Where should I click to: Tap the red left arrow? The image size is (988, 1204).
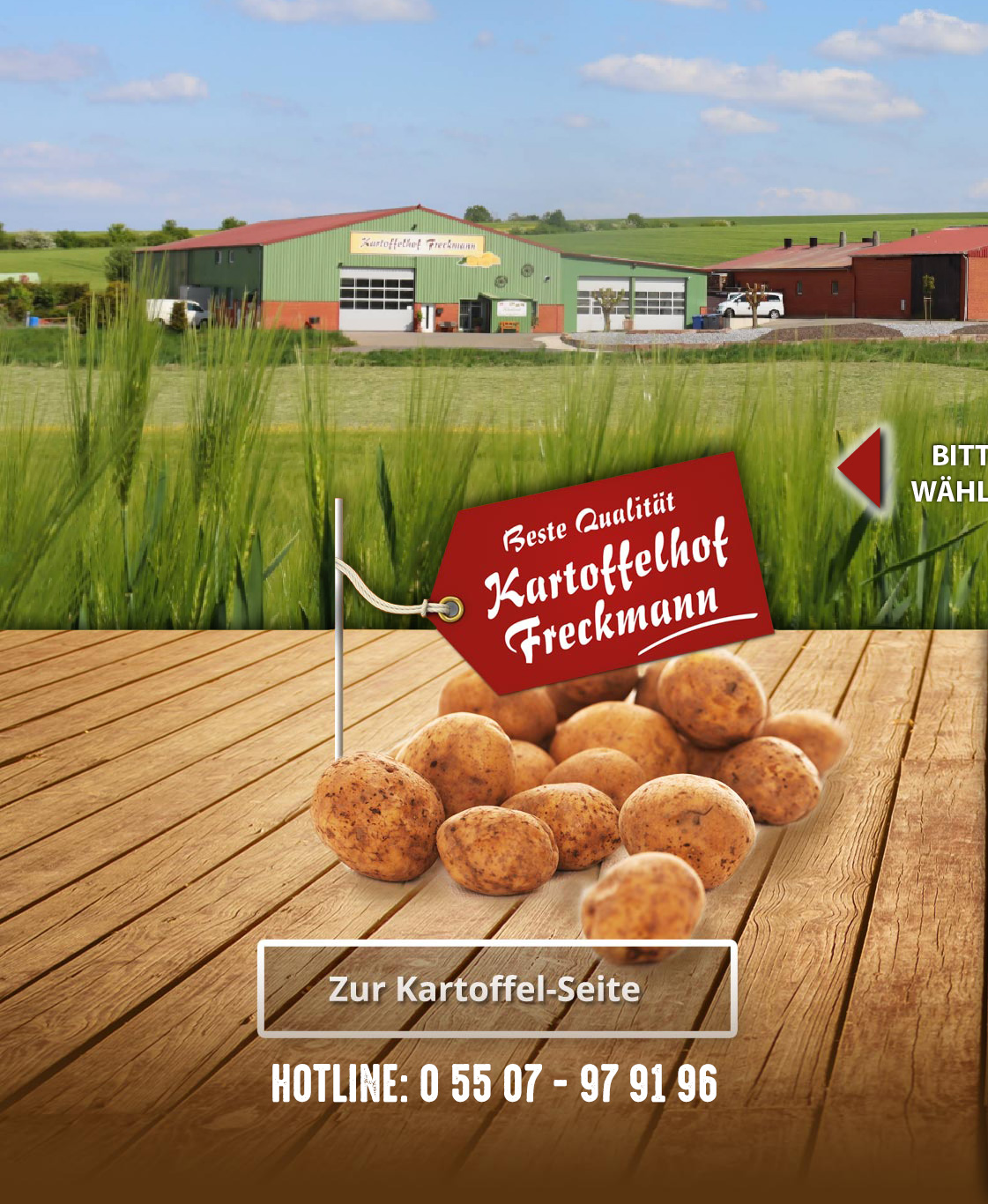tap(863, 468)
